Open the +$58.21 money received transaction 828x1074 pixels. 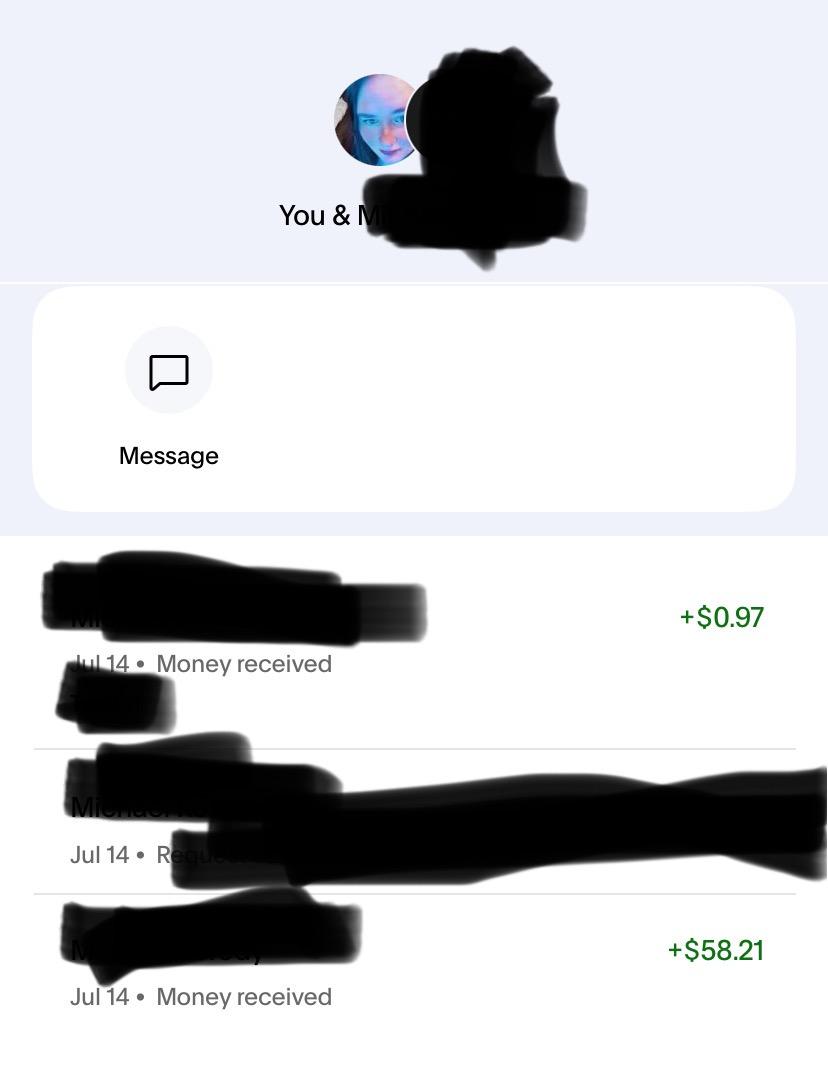pos(415,970)
